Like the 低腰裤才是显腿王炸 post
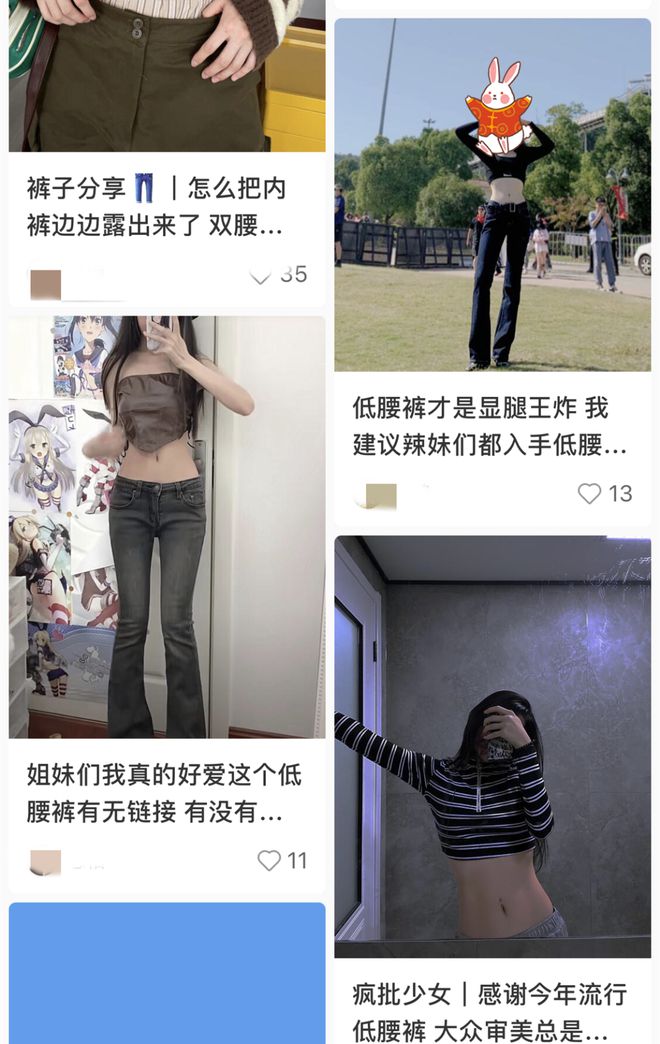This screenshot has width=660, height=1044. pyautogui.click(x=590, y=493)
